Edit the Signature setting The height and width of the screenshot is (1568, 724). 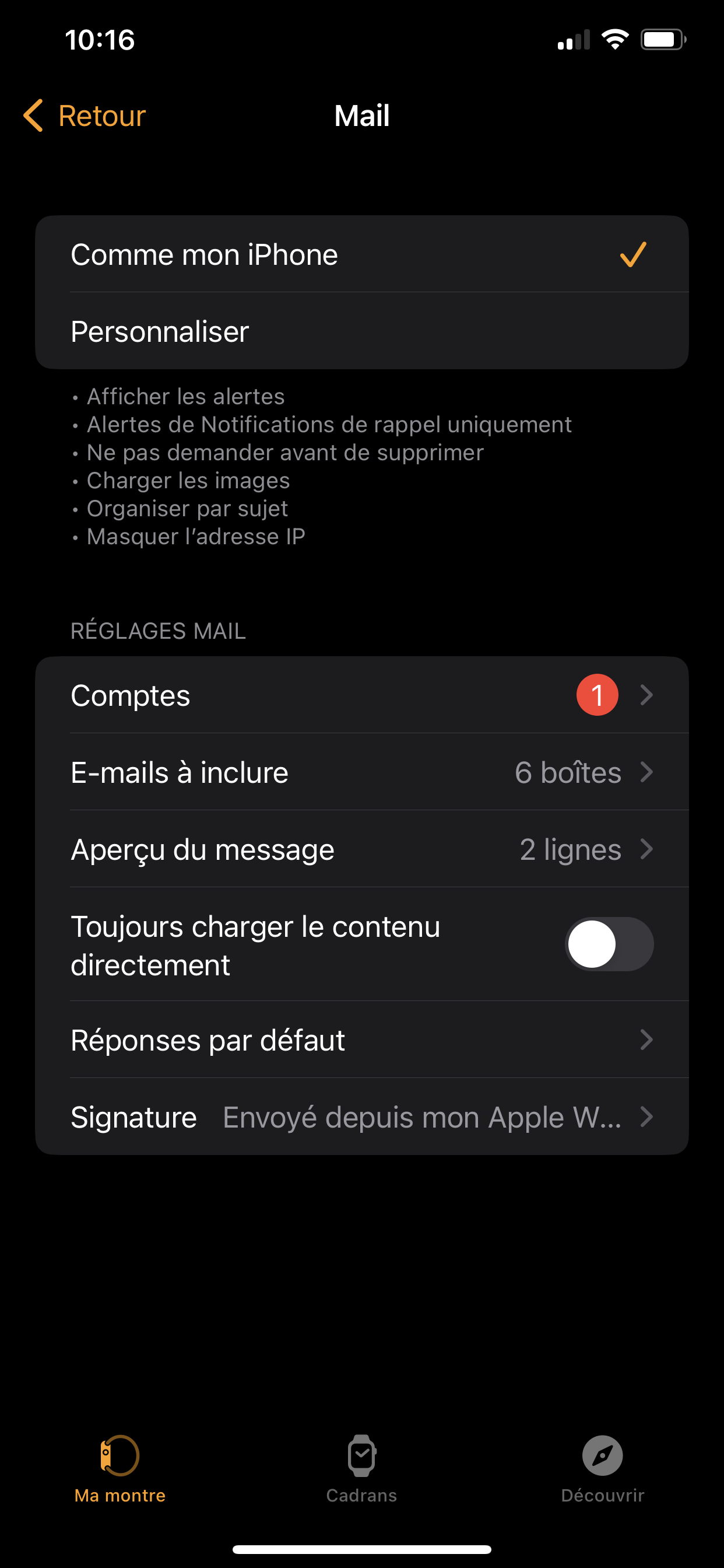point(362,1116)
